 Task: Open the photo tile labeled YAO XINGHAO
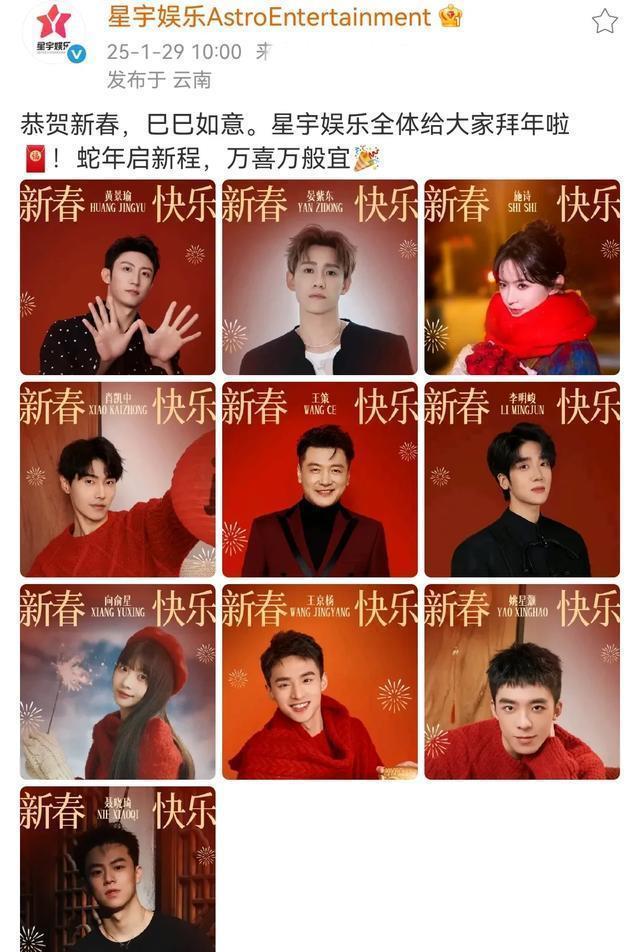coord(522,682)
